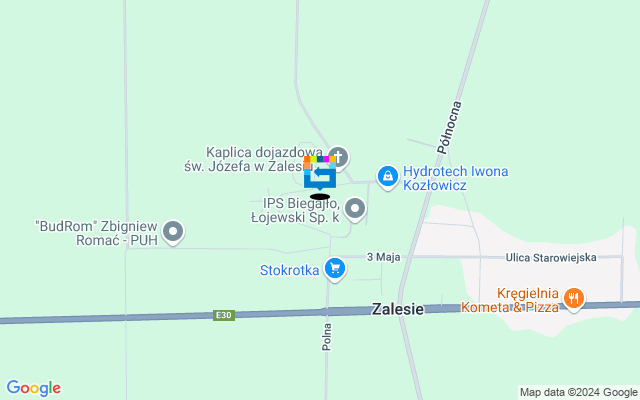Tap the blue custom location pin
Image resolution: width=640 pixels, height=400 pixels.
(319, 174)
